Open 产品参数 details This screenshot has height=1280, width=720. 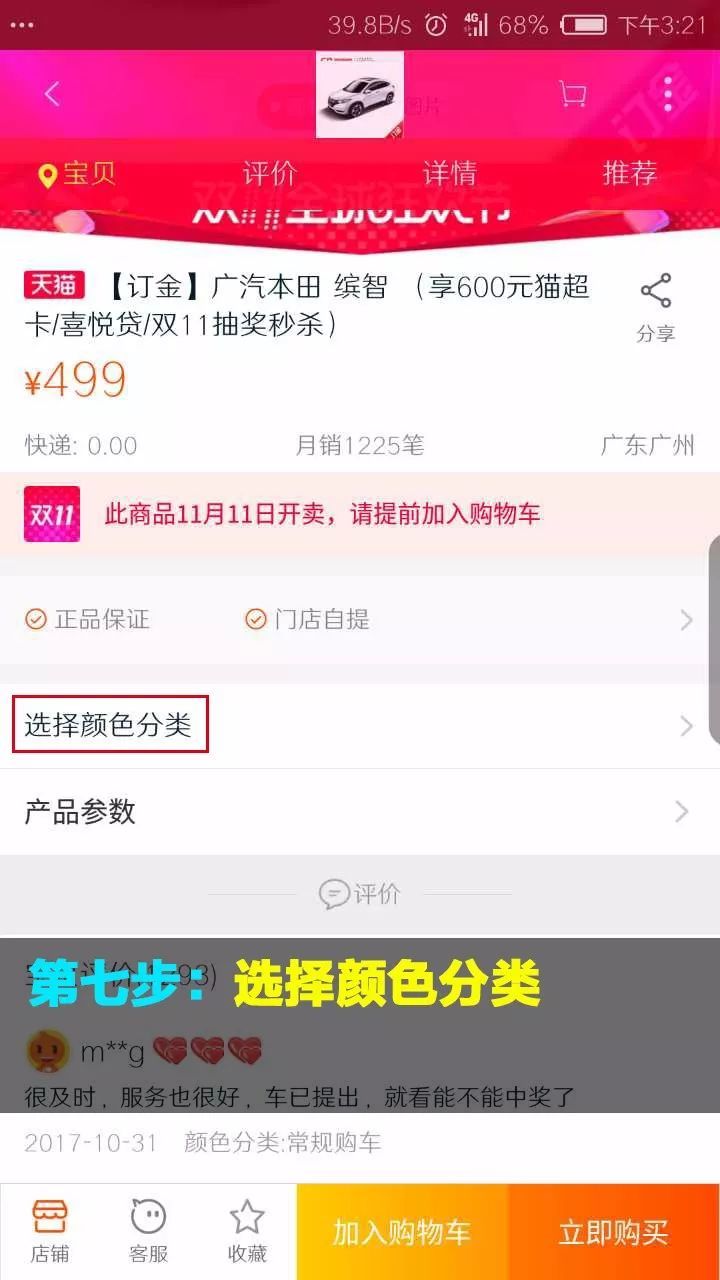tap(360, 812)
